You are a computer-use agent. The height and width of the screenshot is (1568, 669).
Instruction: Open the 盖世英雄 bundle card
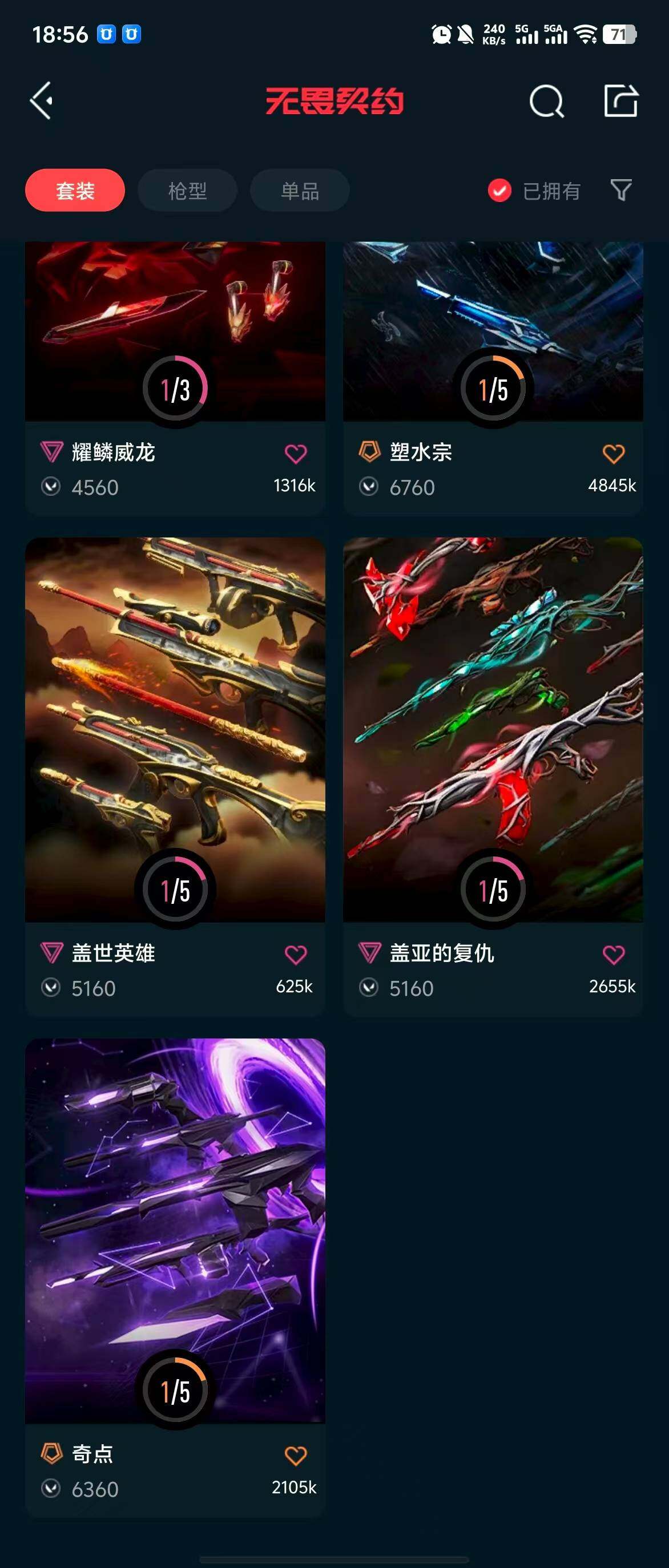175,730
